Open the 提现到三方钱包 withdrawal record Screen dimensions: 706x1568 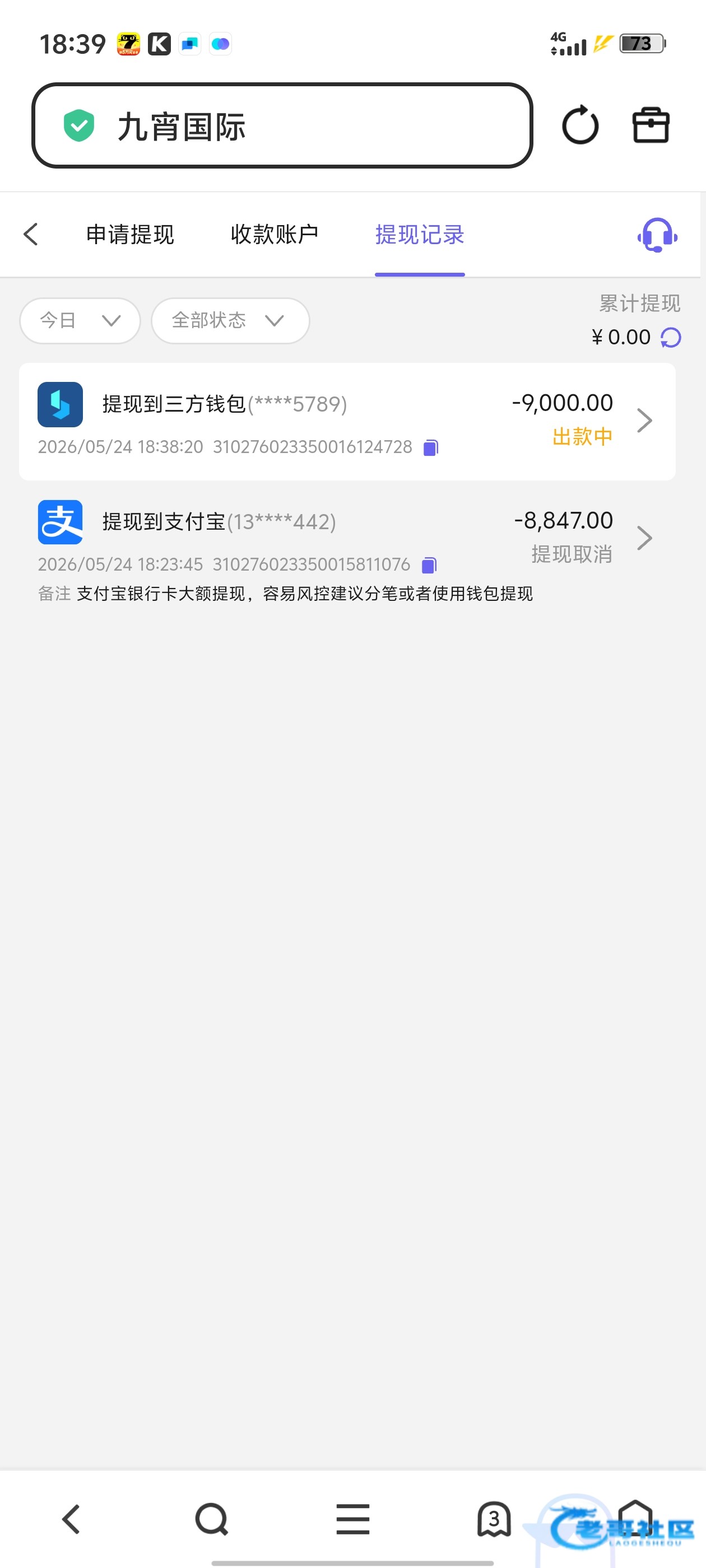[347, 421]
